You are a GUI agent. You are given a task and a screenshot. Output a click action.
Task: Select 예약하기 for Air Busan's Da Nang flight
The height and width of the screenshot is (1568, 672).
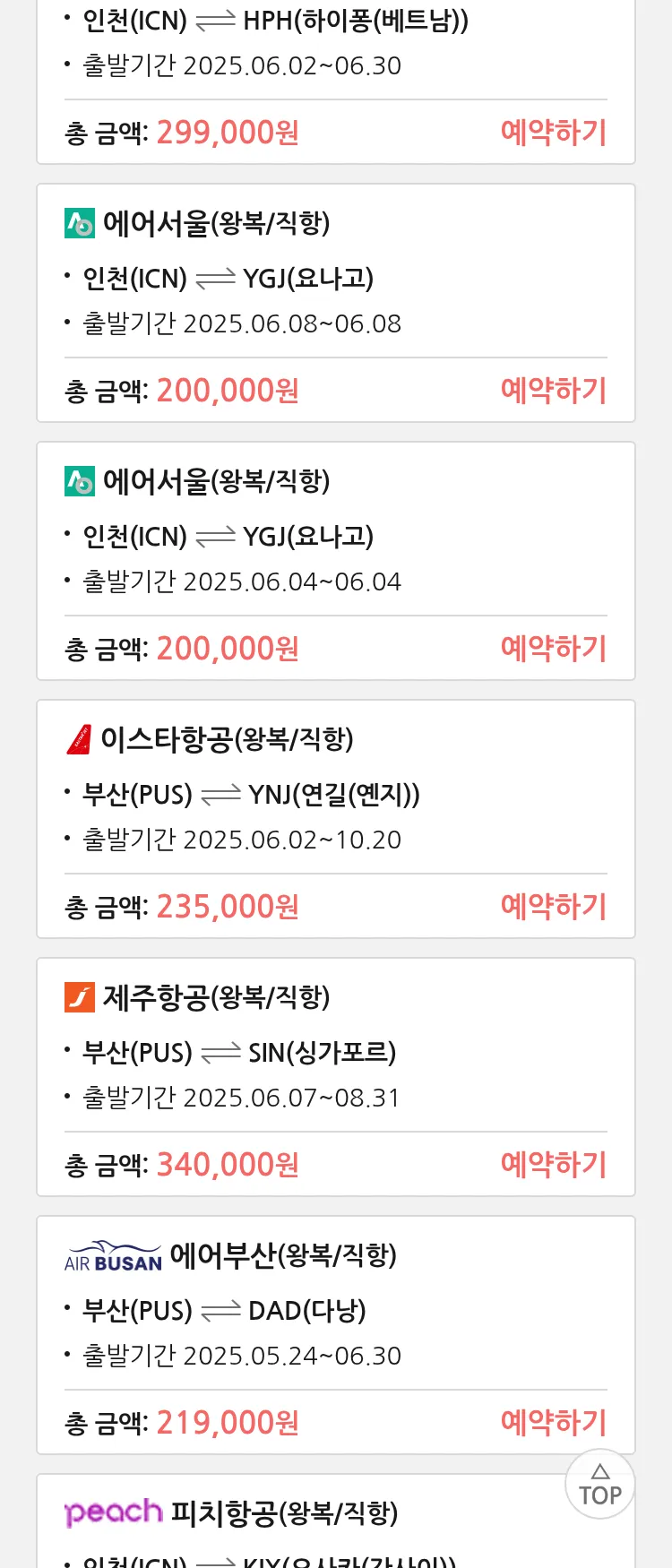click(x=553, y=1423)
